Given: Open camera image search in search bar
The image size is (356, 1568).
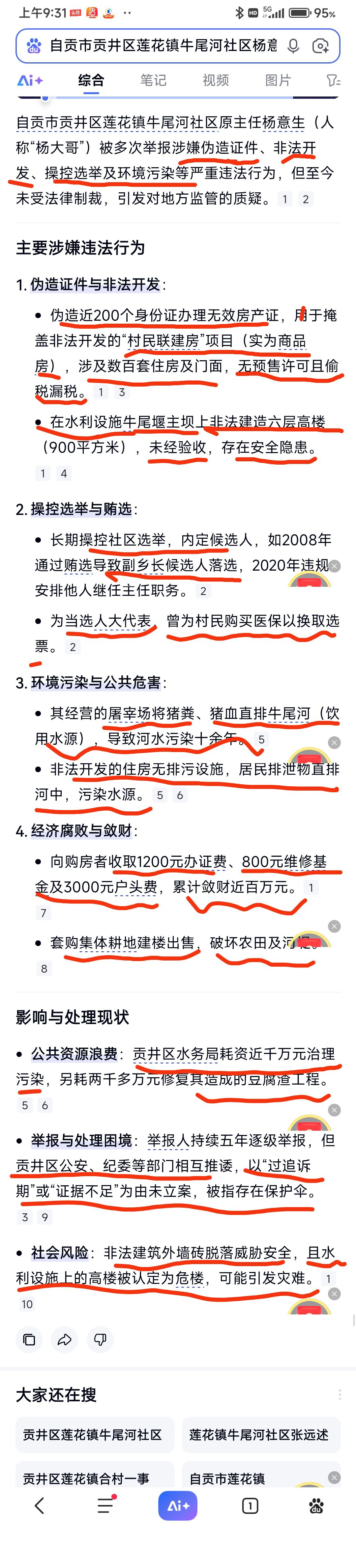Looking at the screenshot, I should 320,46.
